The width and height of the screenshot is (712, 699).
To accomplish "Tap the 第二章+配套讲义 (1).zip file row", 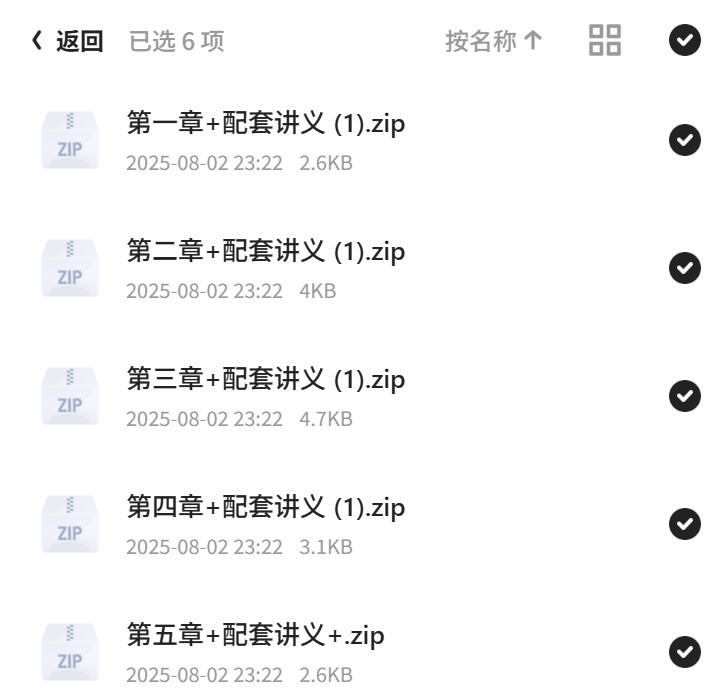I will tap(356, 268).
